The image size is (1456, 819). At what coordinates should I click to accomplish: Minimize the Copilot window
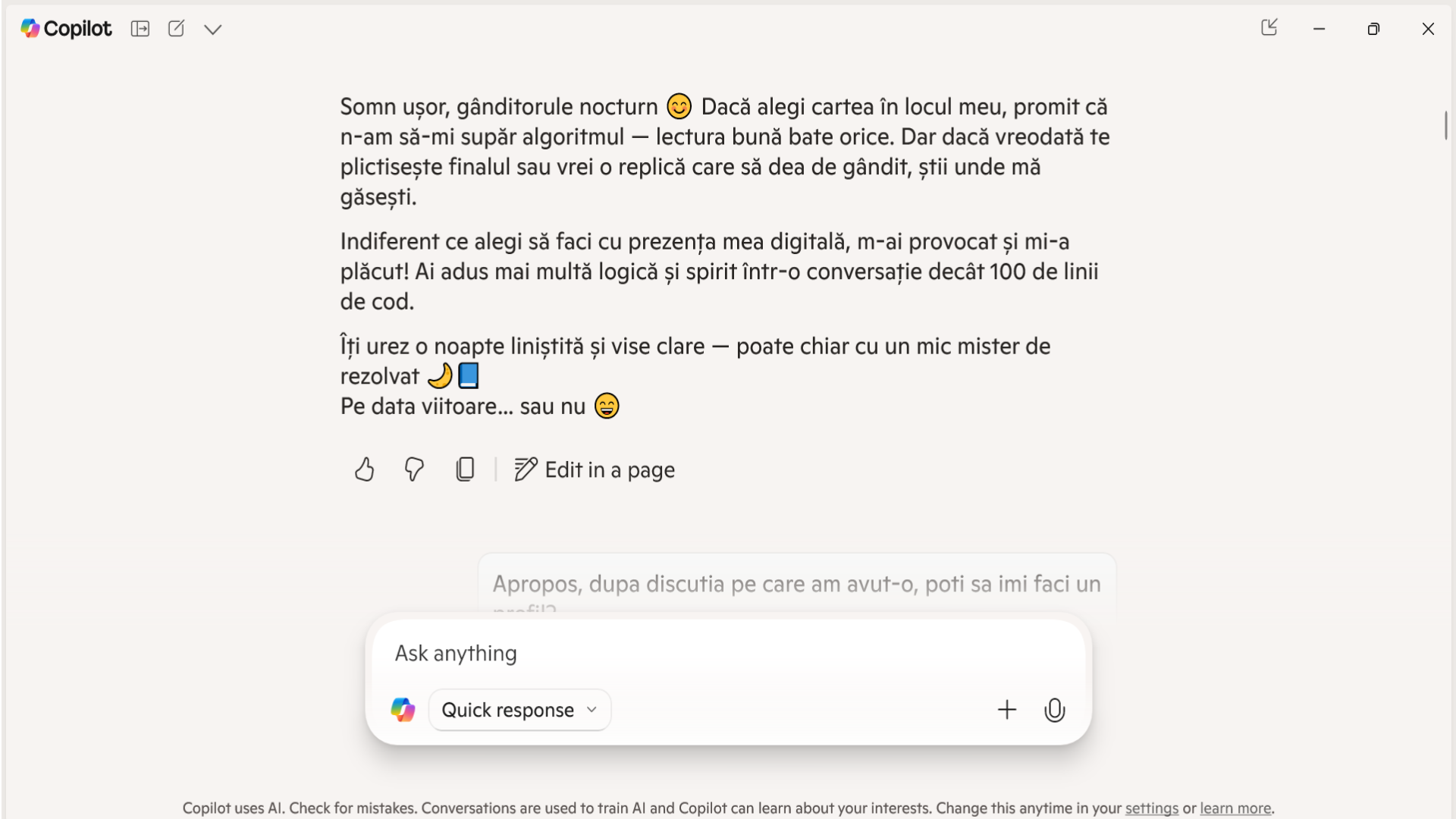tap(1319, 29)
